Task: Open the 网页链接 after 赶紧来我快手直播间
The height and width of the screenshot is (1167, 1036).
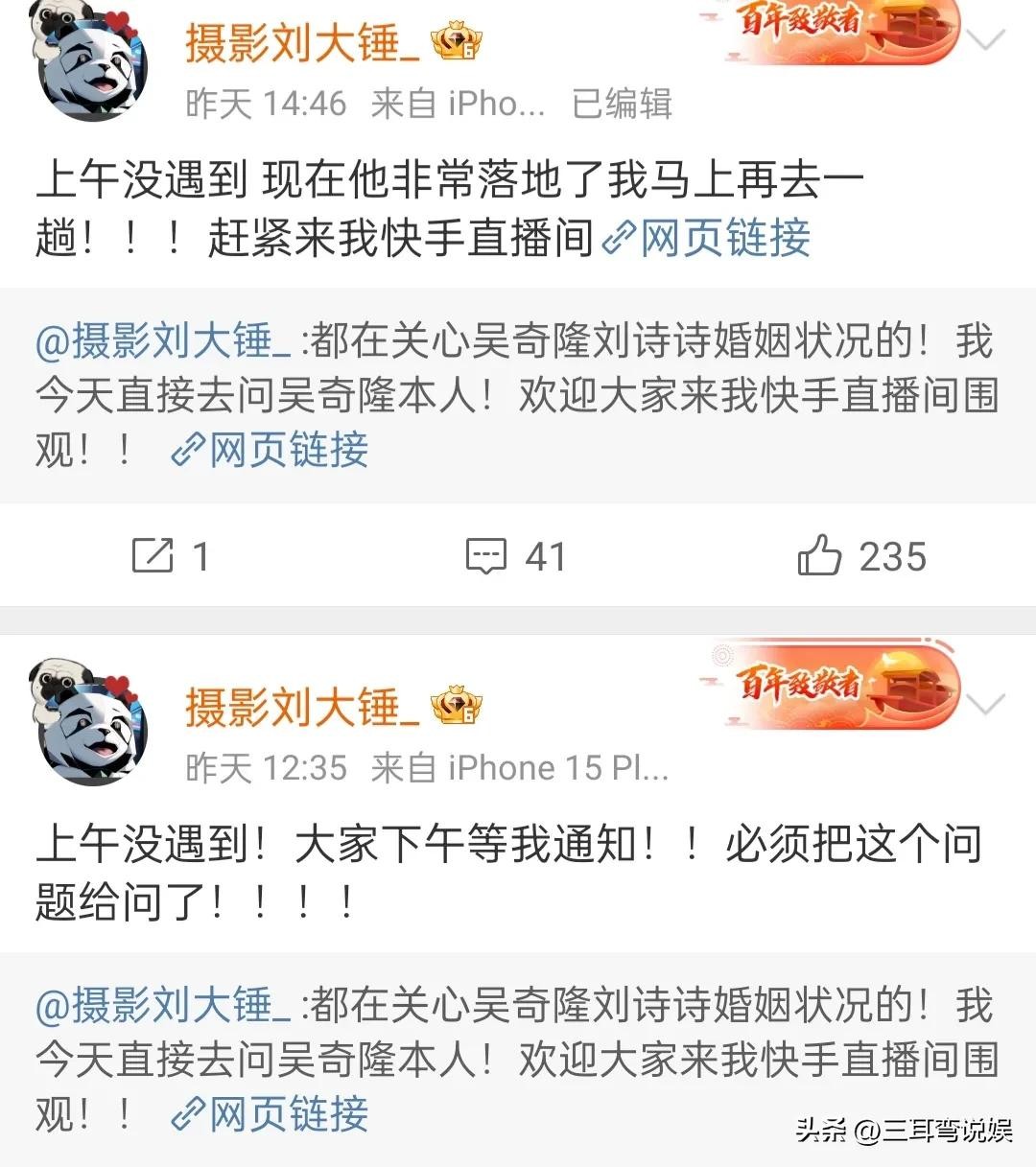Action: tap(707, 238)
